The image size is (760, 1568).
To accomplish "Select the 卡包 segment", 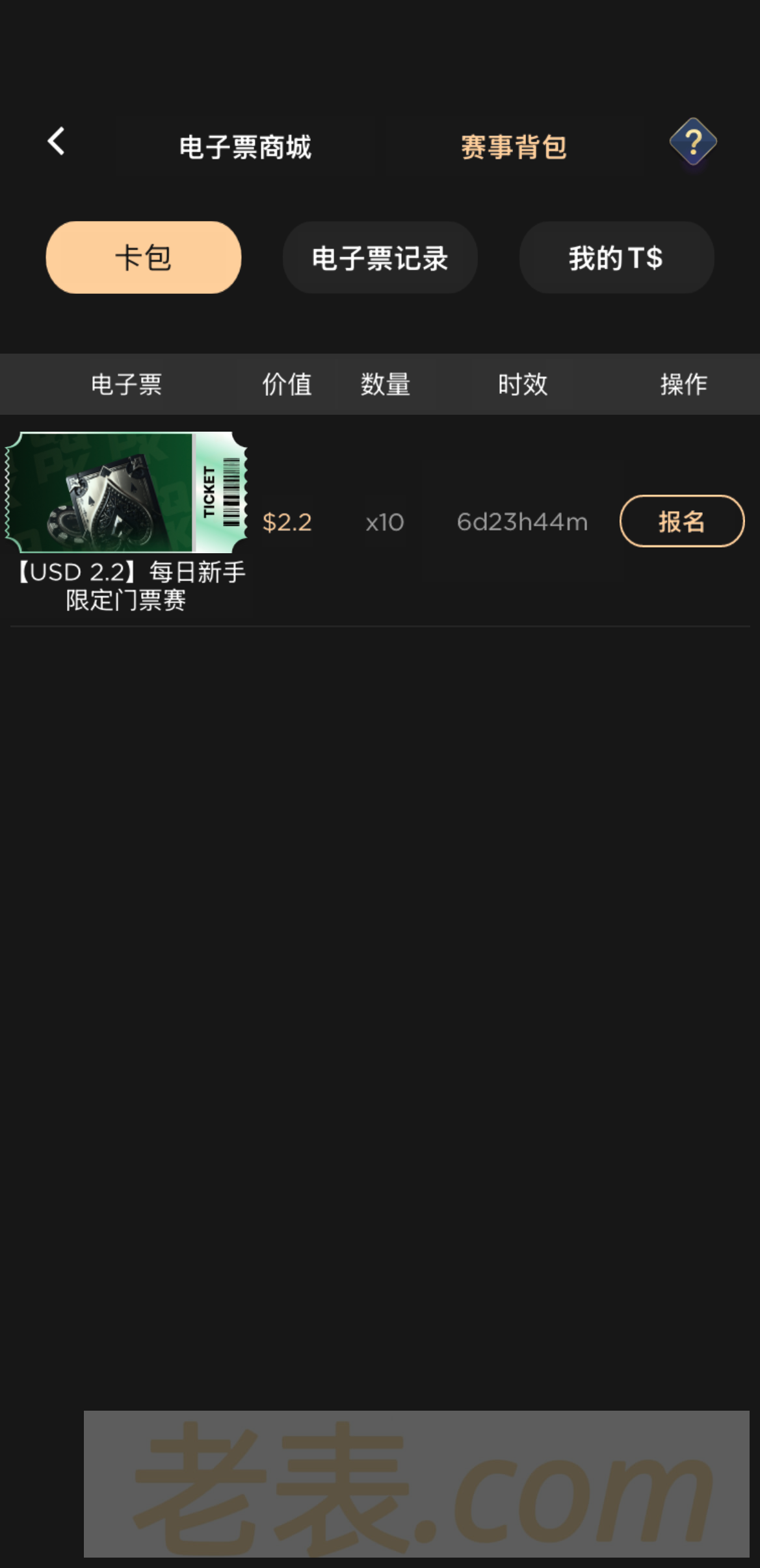I will [144, 257].
